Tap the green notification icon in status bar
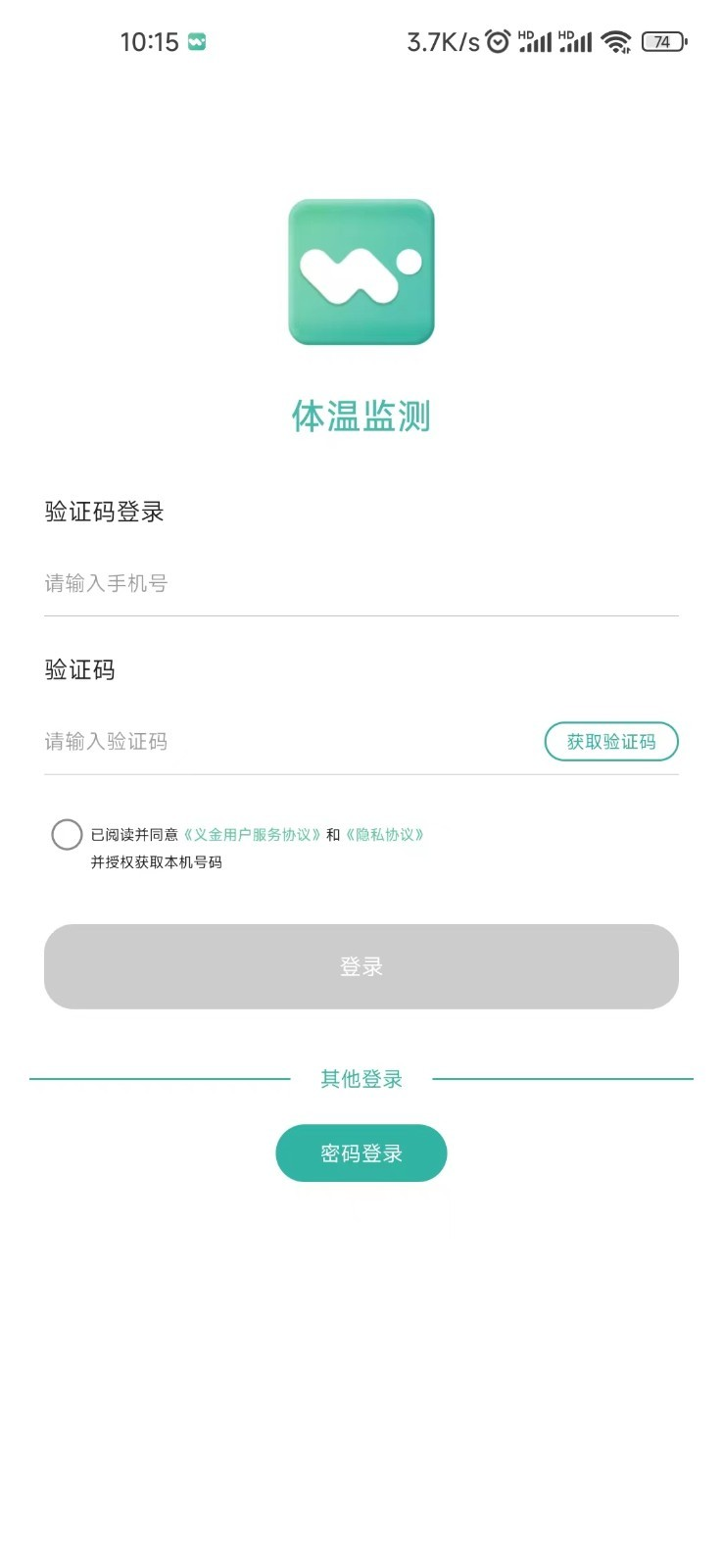The width and height of the screenshot is (723, 1568). (196, 41)
